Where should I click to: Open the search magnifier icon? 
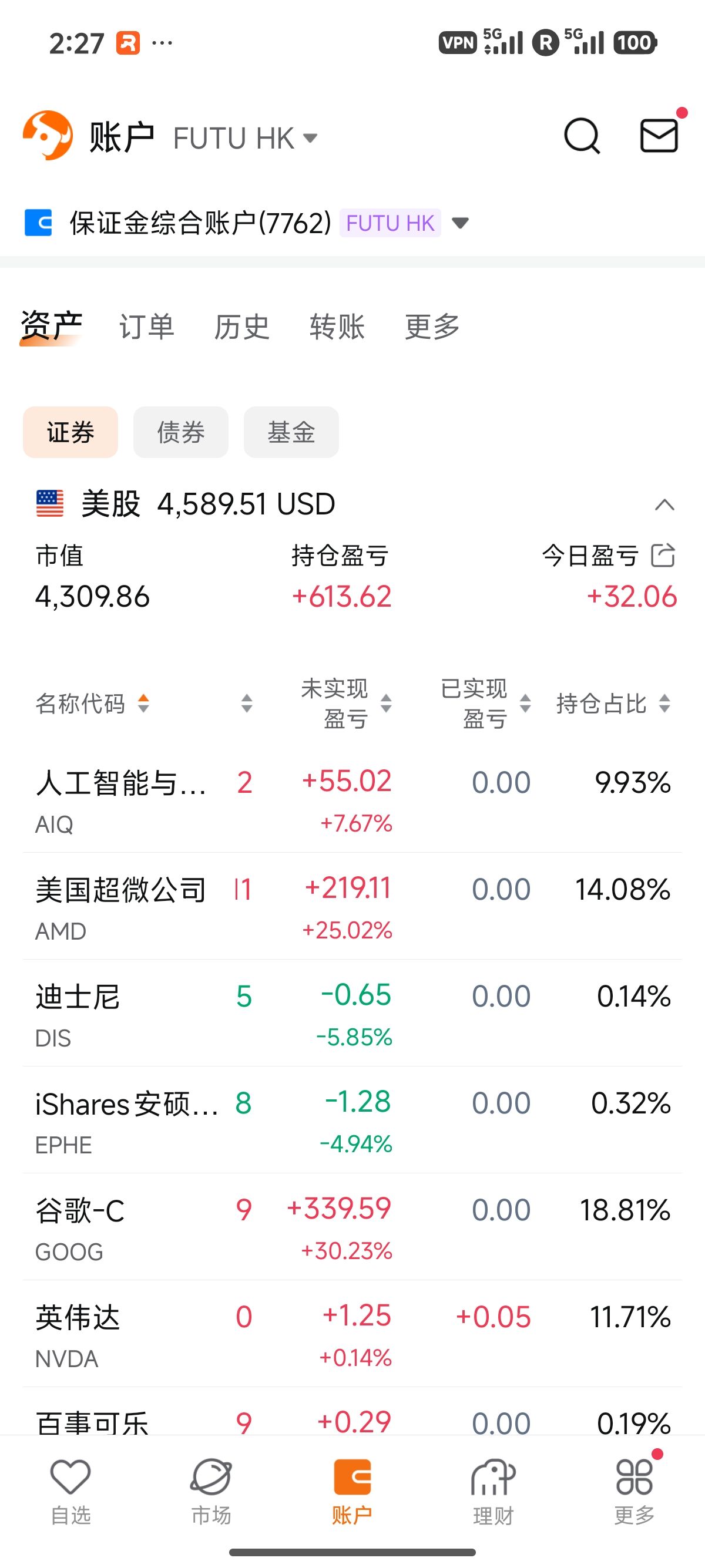[582, 136]
